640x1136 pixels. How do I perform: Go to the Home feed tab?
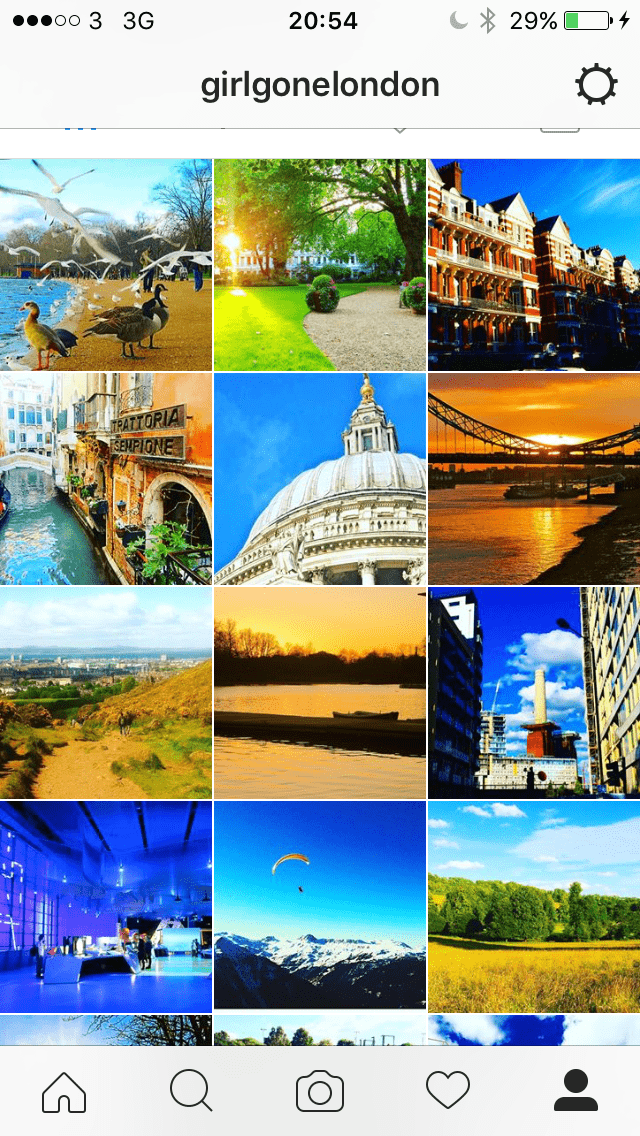tap(64, 1090)
